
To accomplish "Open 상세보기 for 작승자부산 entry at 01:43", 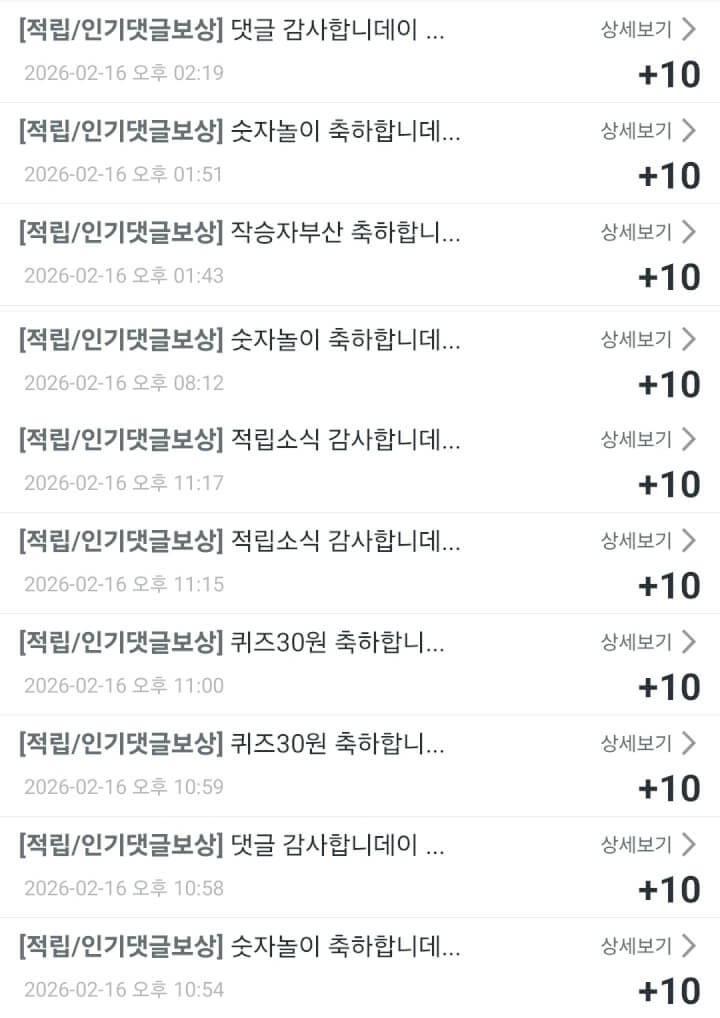I will coord(648,232).
